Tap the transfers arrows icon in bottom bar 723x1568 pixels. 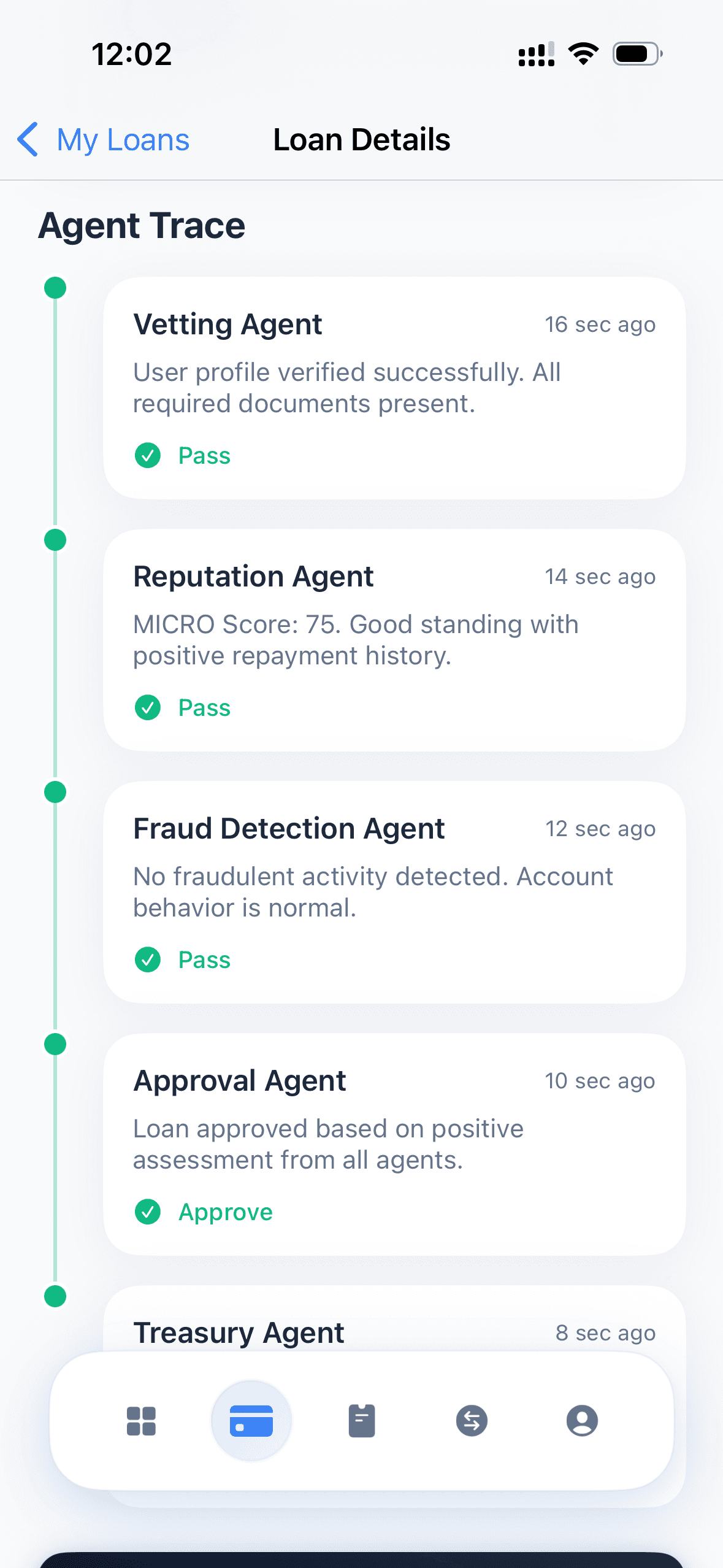(472, 1420)
